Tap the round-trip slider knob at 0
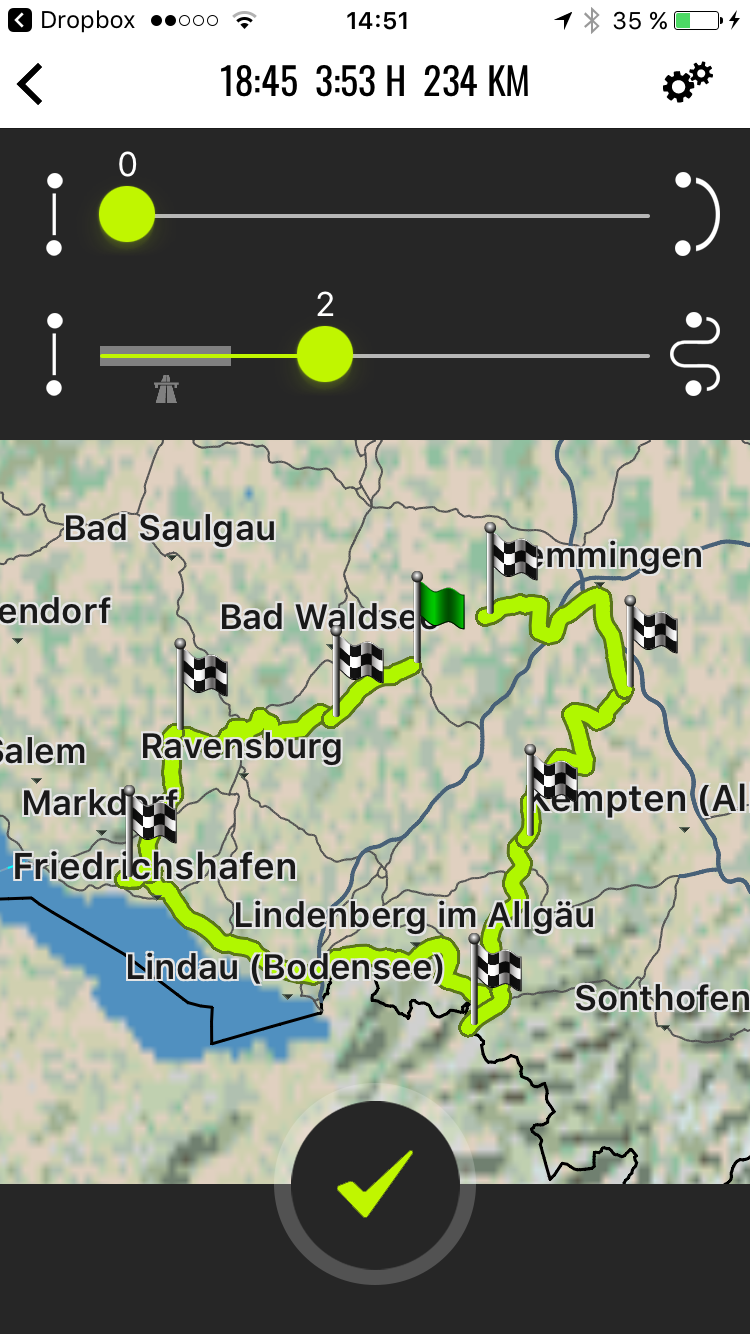Image resolution: width=750 pixels, height=1334 pixels. point(127,214)
